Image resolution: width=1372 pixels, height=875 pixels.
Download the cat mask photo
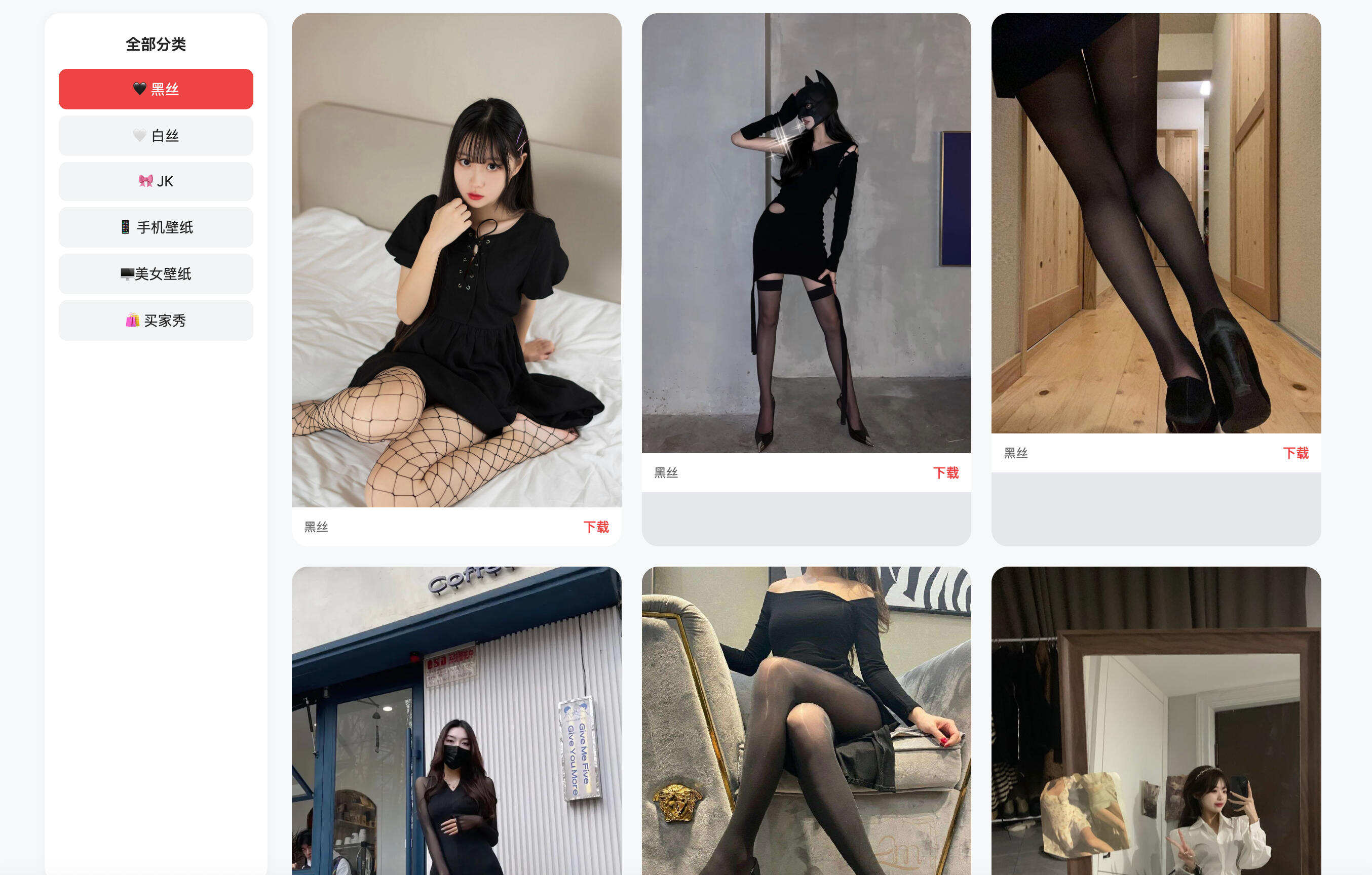[x=945, y=473]
